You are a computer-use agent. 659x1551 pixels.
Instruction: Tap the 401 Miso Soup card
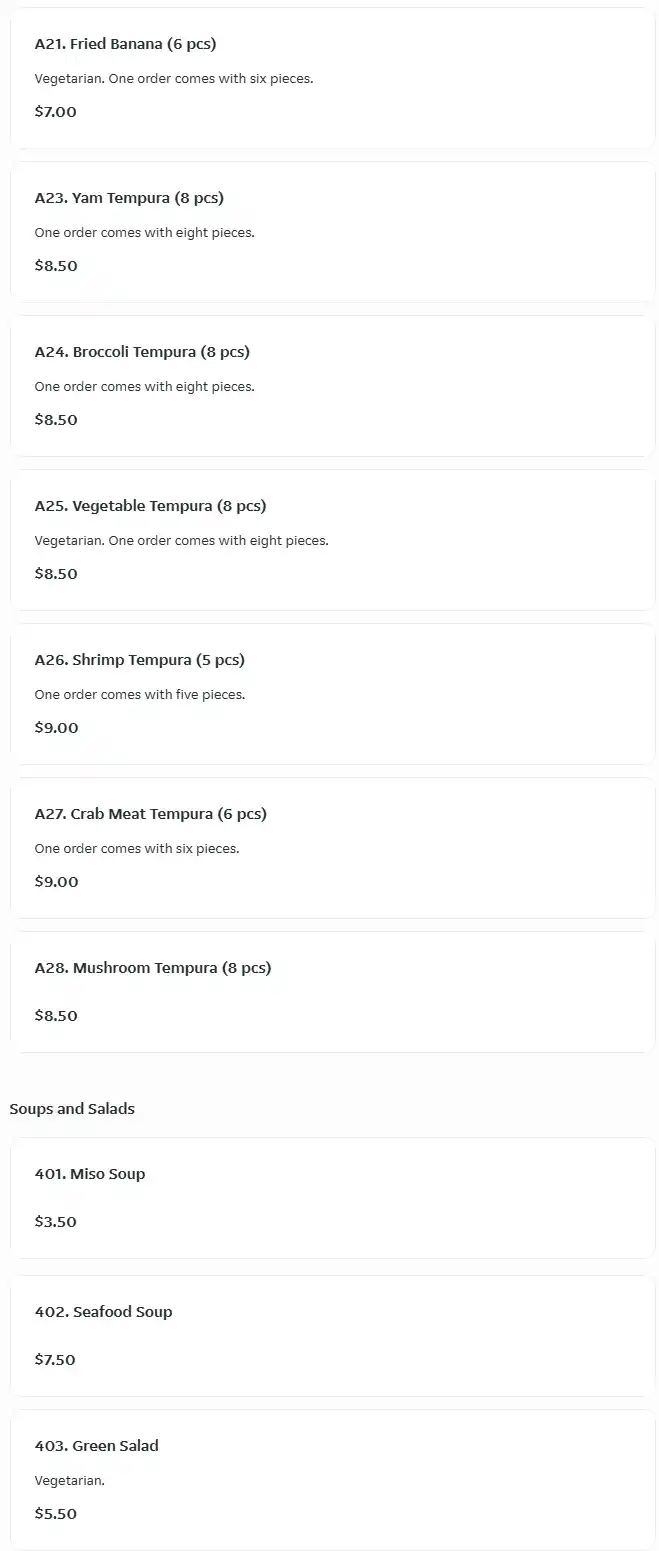click(x=330, y=1198)
